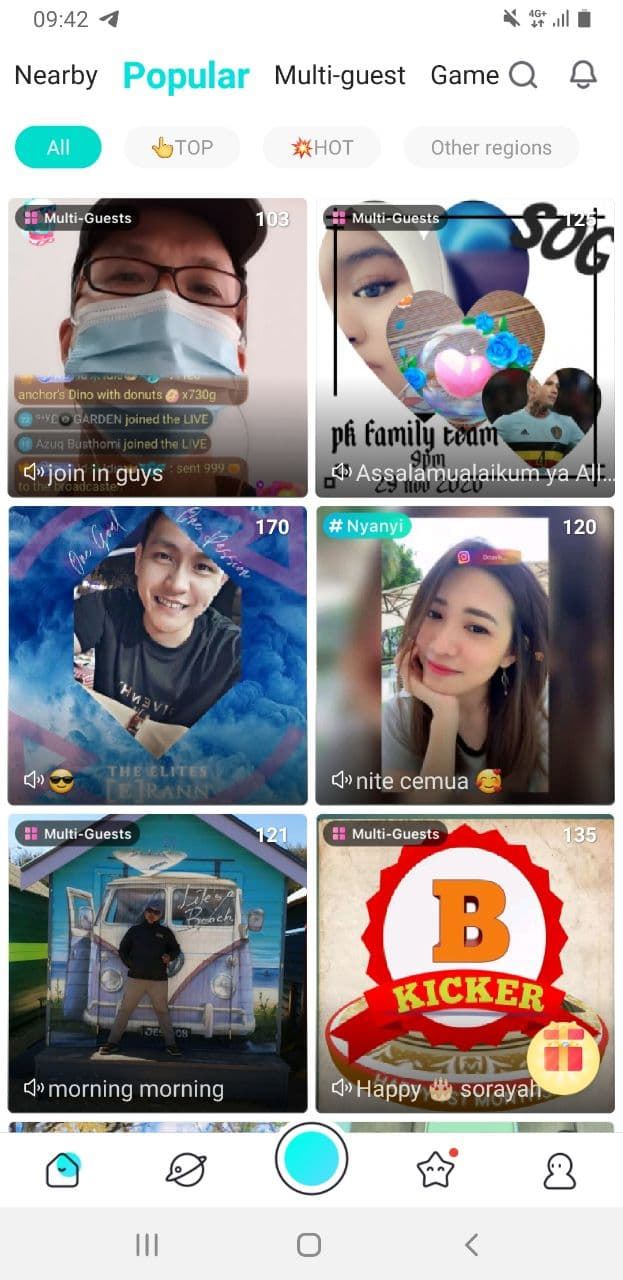623x1280 pixels.
Task: Open the star tab with red dot
Action: (436, 1169)
